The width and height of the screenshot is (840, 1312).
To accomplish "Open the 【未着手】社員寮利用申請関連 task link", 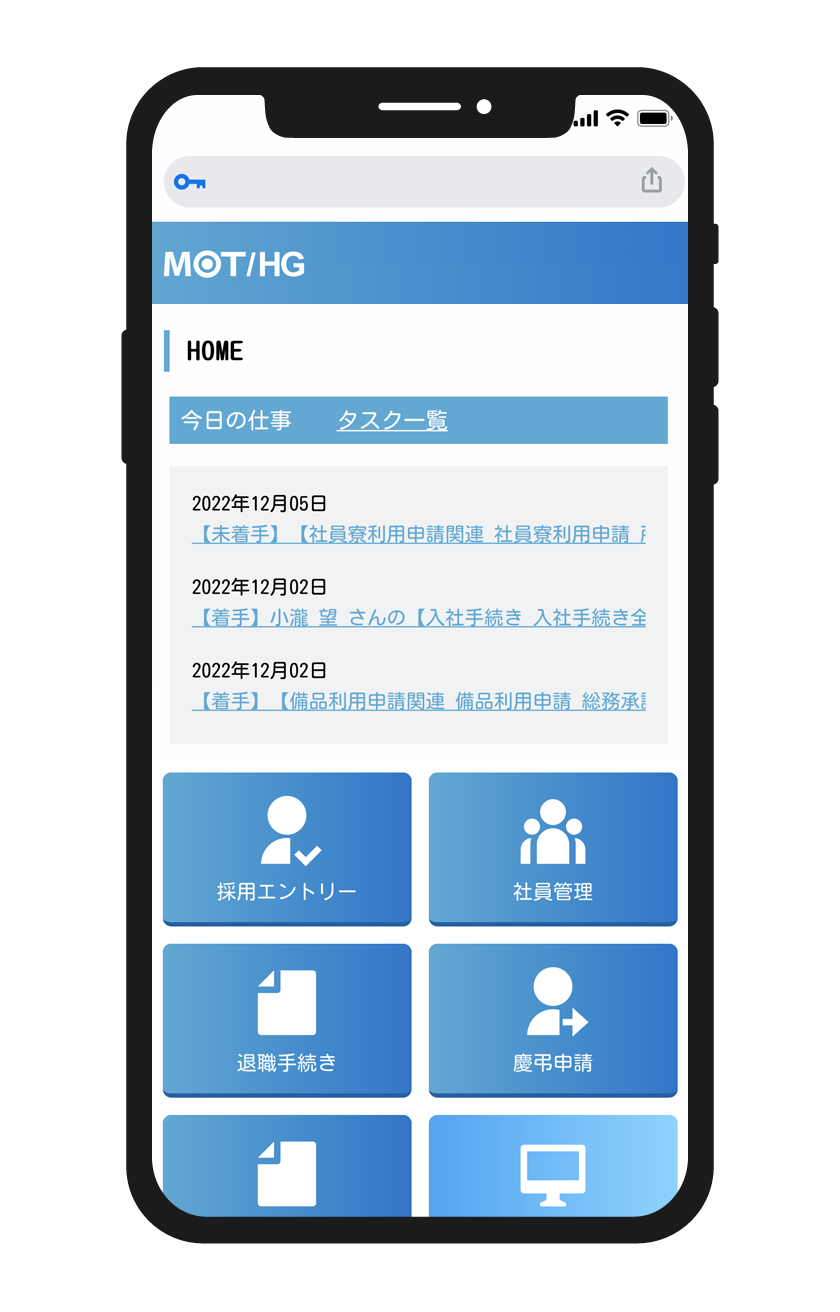I will click(x=418, y=535).
